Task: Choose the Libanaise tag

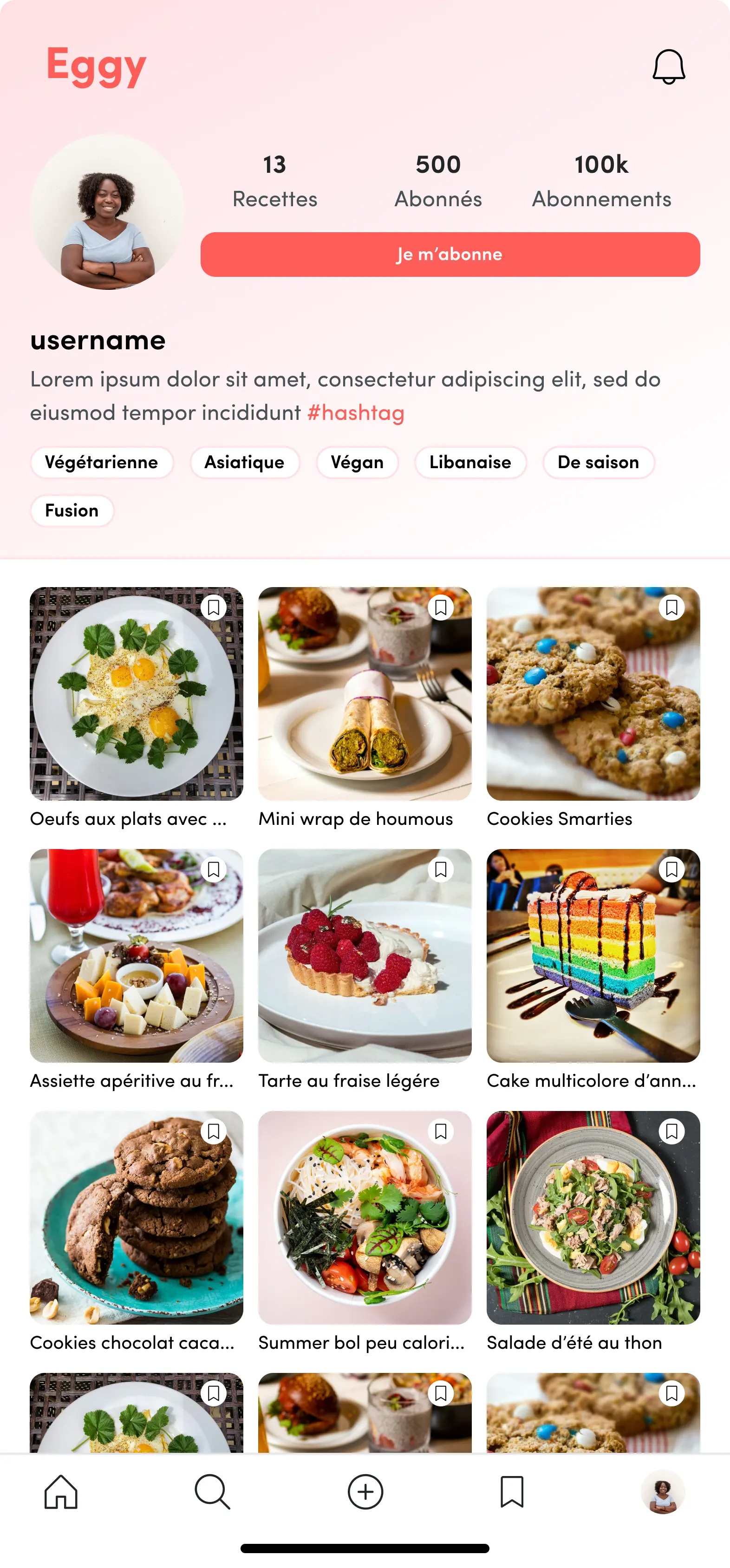Action: point(470,463)
